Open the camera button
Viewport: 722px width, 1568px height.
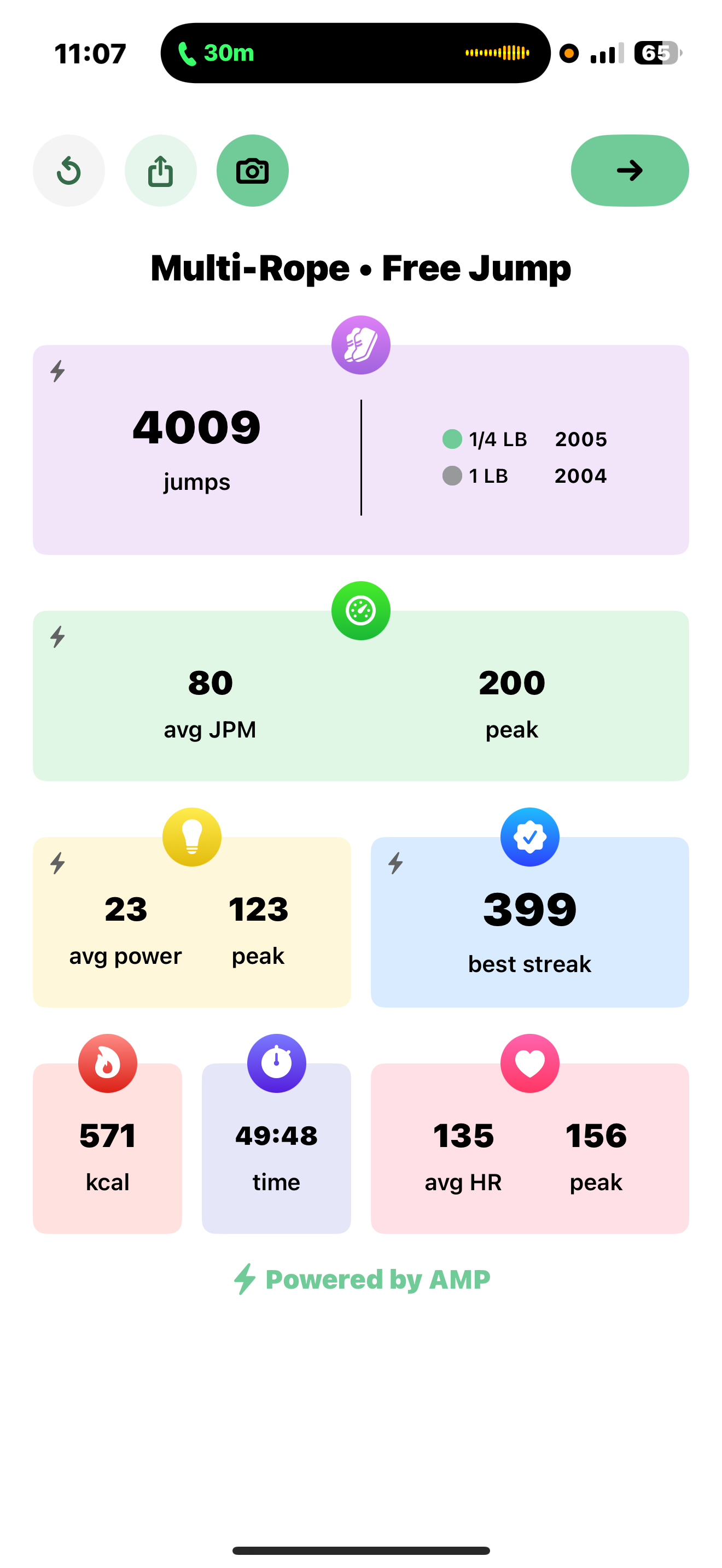click(x=253, y=171)
